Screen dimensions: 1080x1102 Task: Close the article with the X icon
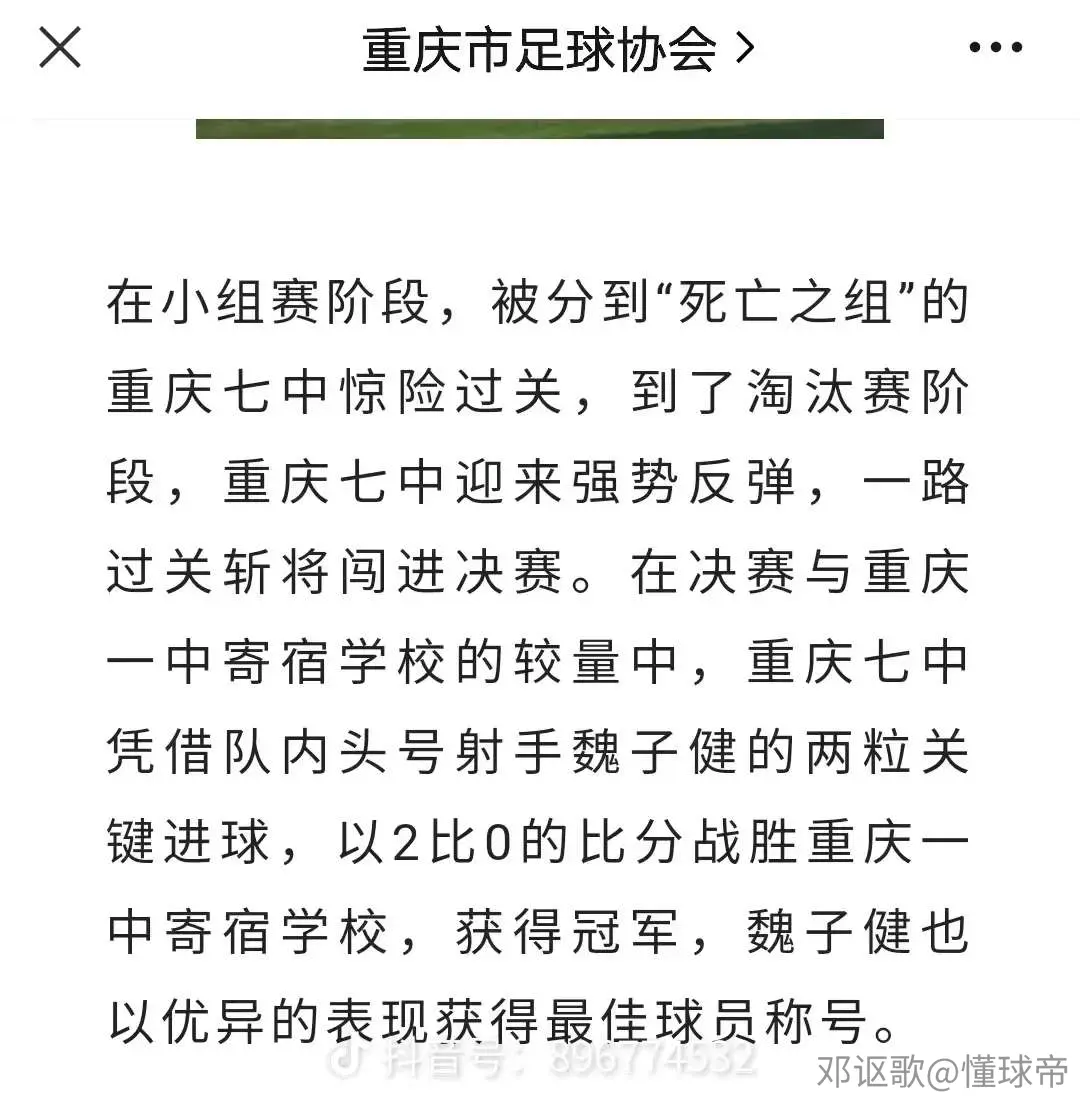(60, 47)
